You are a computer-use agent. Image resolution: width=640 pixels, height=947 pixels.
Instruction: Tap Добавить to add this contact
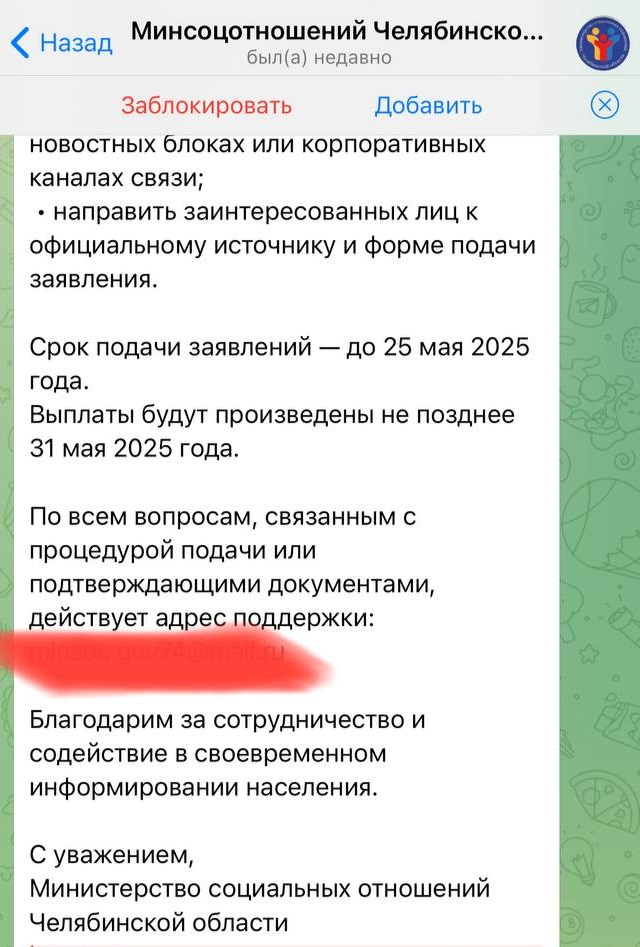tap(428, 105)
